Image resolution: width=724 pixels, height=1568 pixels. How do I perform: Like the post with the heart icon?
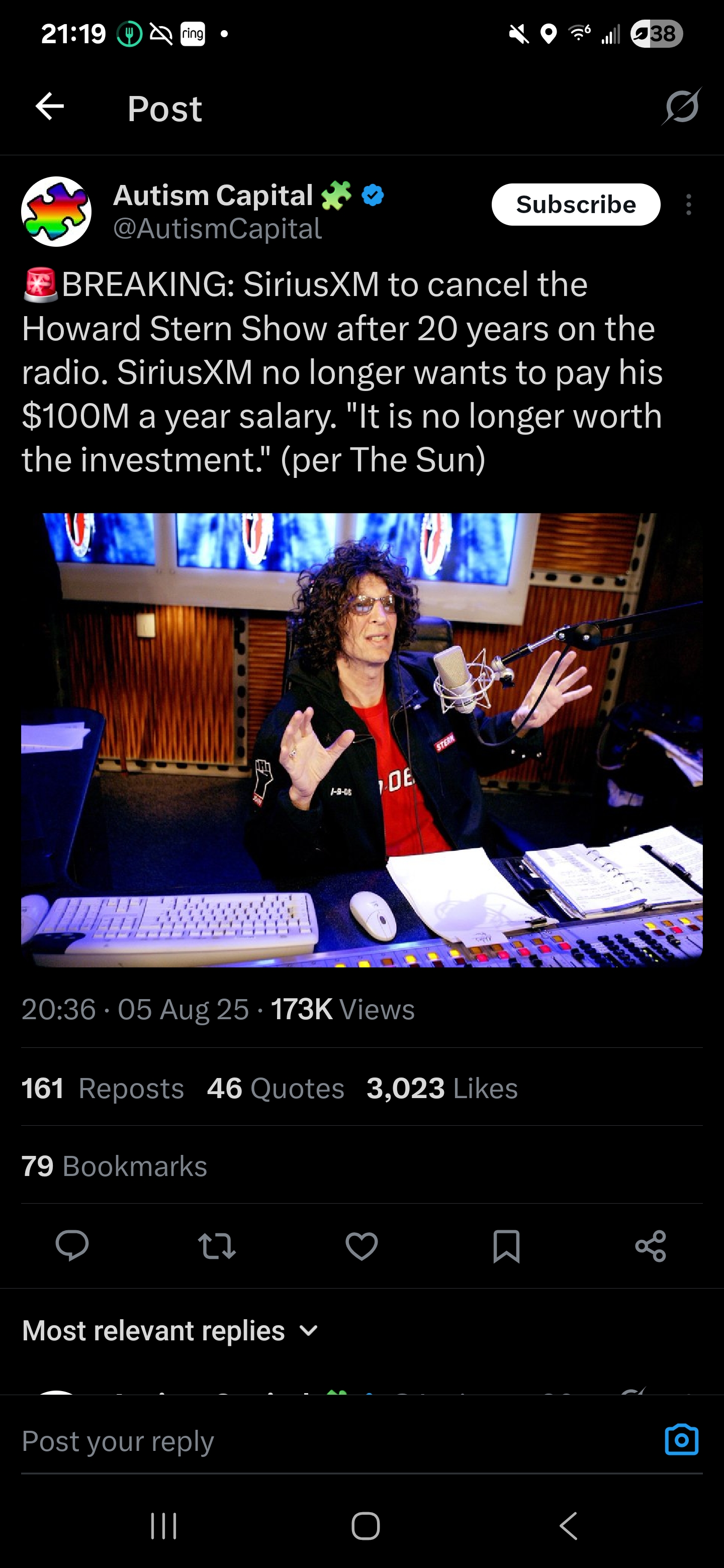click(361, 1245)
